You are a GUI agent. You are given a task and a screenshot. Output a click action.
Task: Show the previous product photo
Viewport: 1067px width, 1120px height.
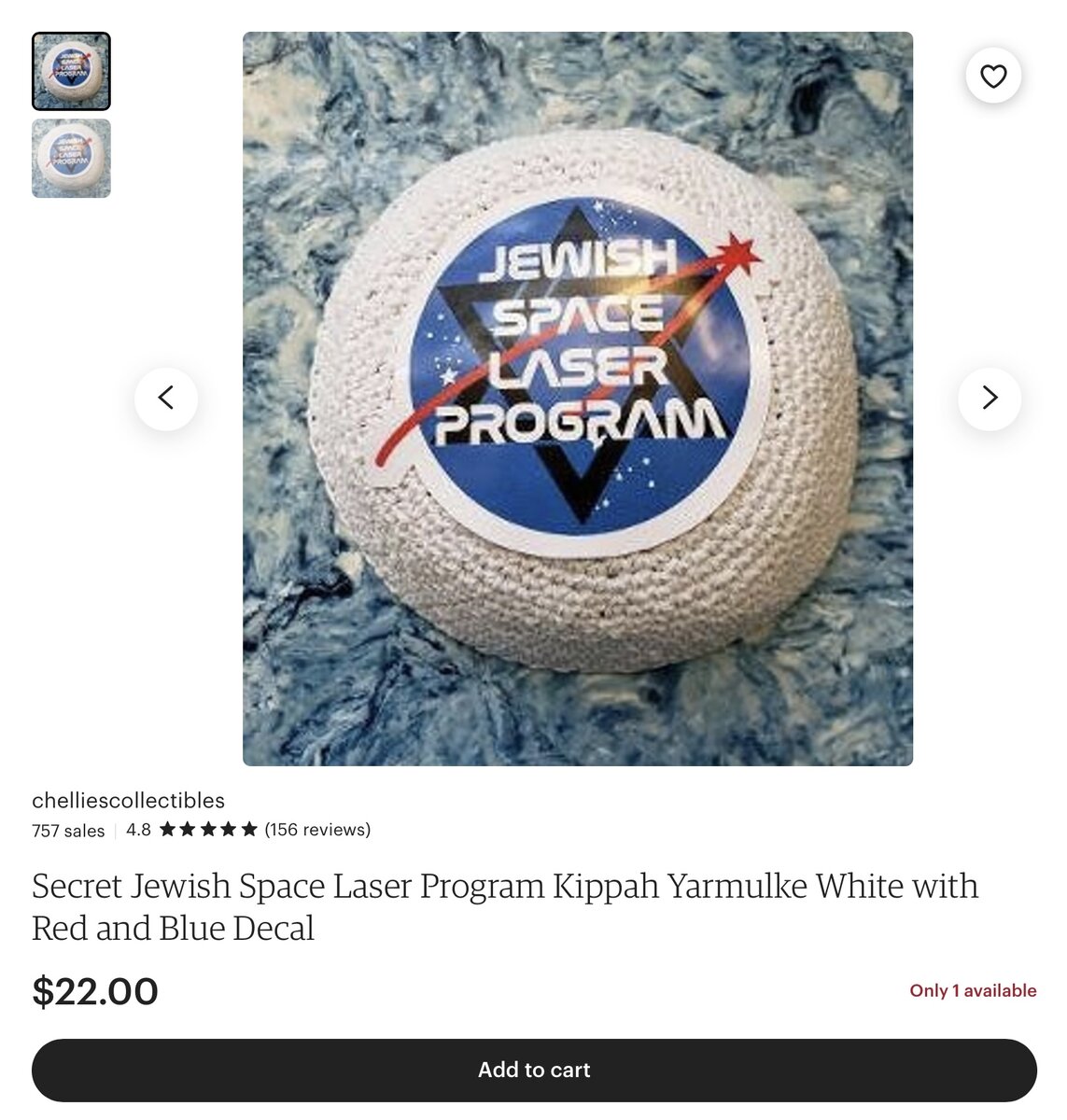166,399
